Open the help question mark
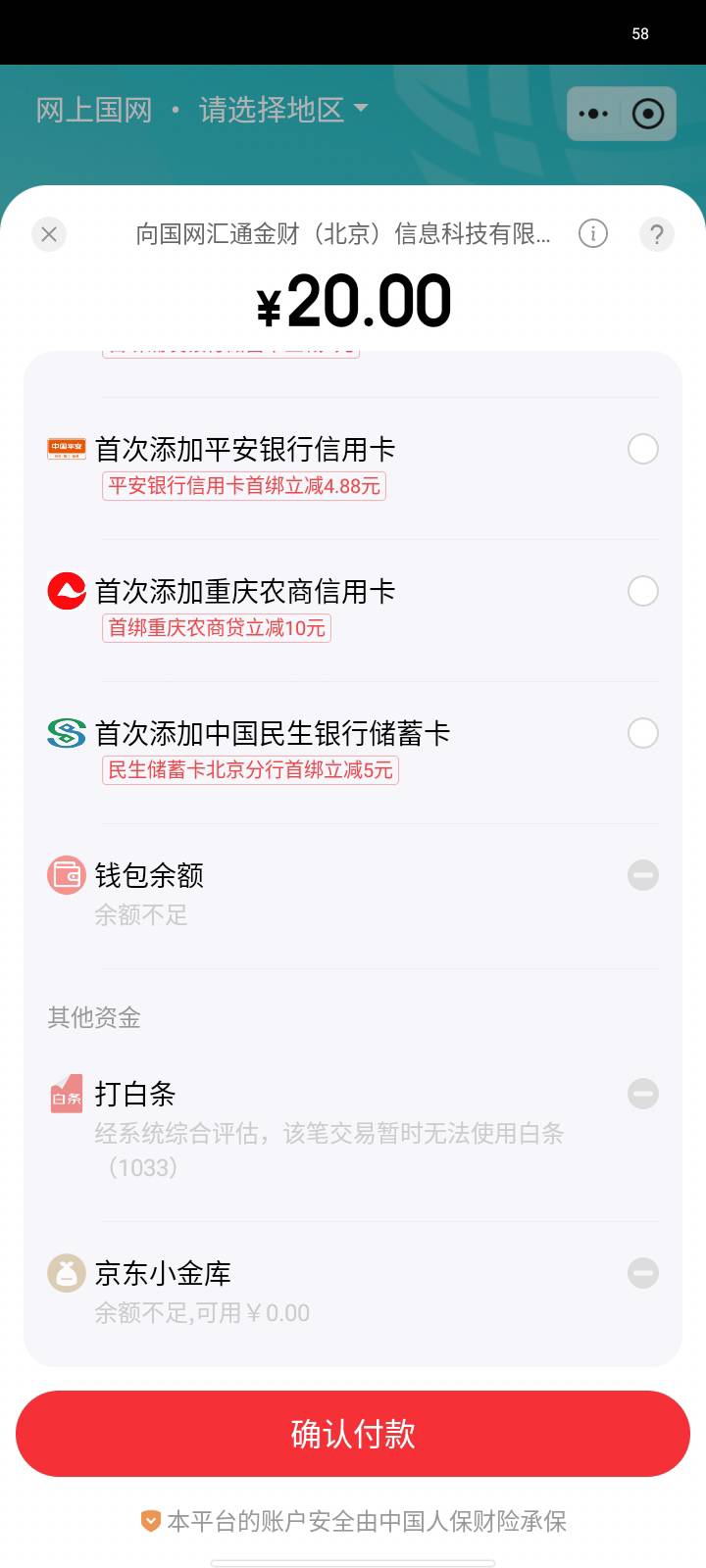706x1568 pixels. pyautogui.click(x=657, y=234)
